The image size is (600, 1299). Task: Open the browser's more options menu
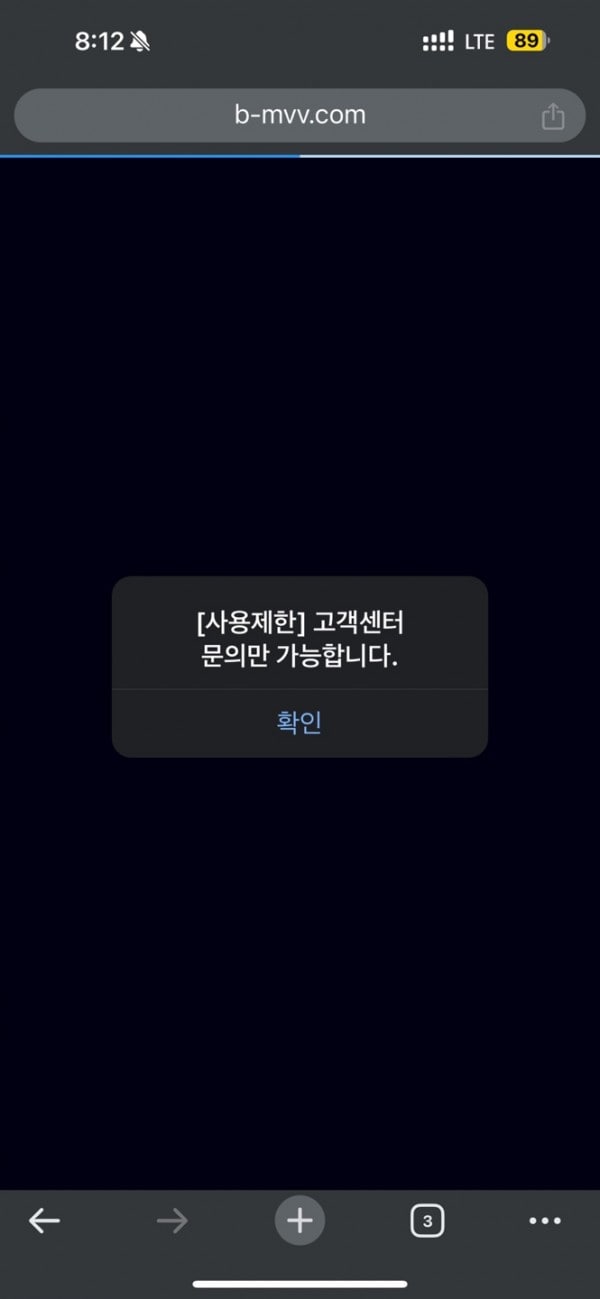click(x=545, y=1221)
